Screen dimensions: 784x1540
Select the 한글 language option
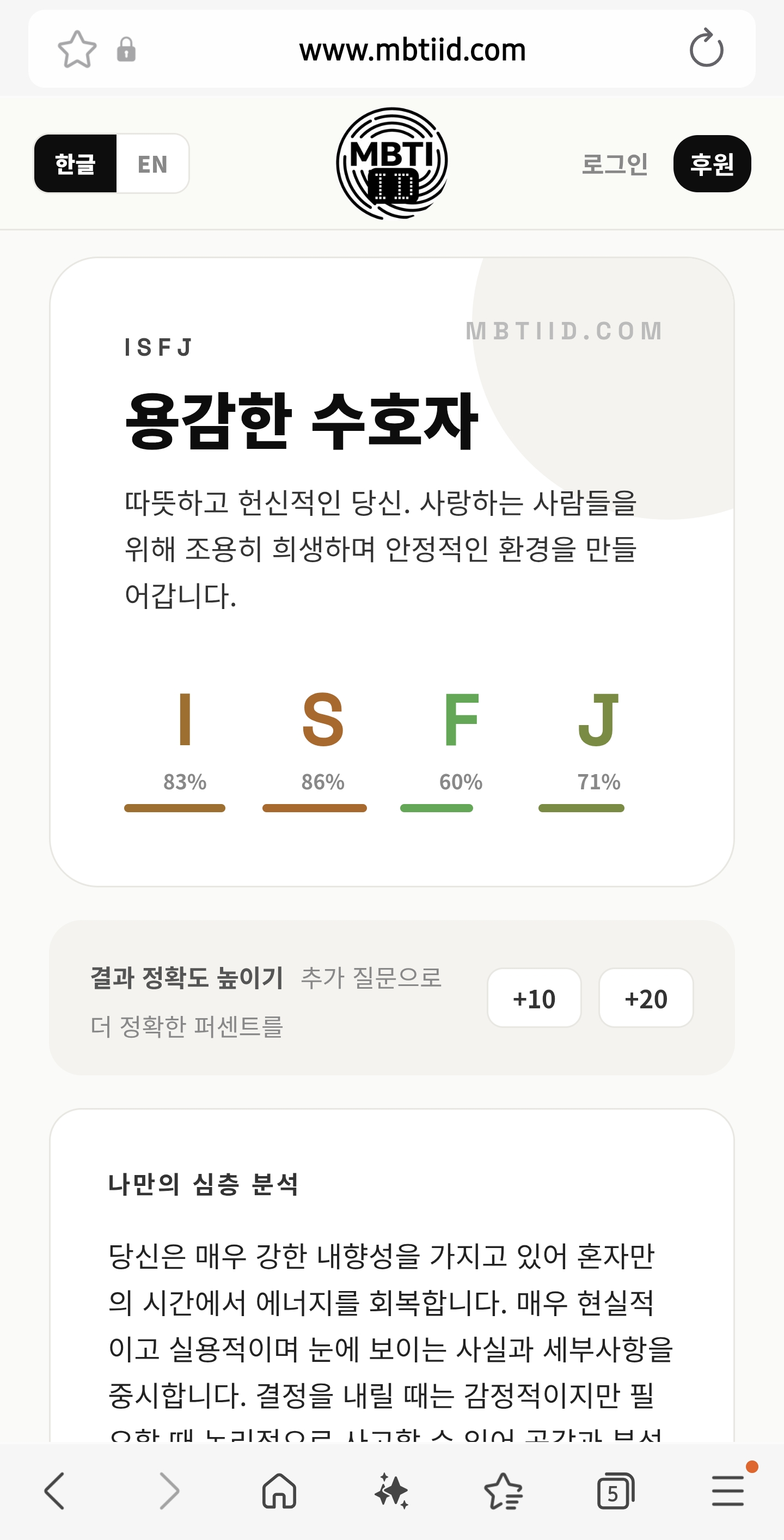point(75,164)
